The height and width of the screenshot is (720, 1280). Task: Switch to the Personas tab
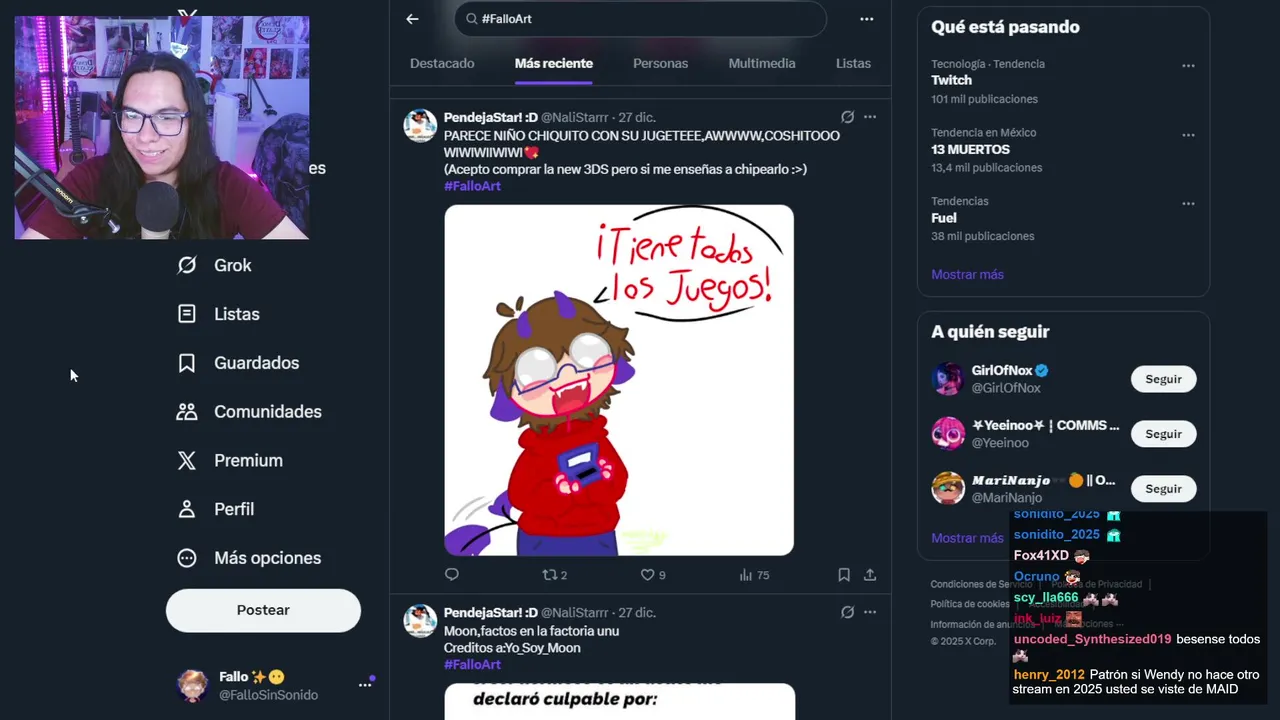pyautogui.click(x=660, y=63)
